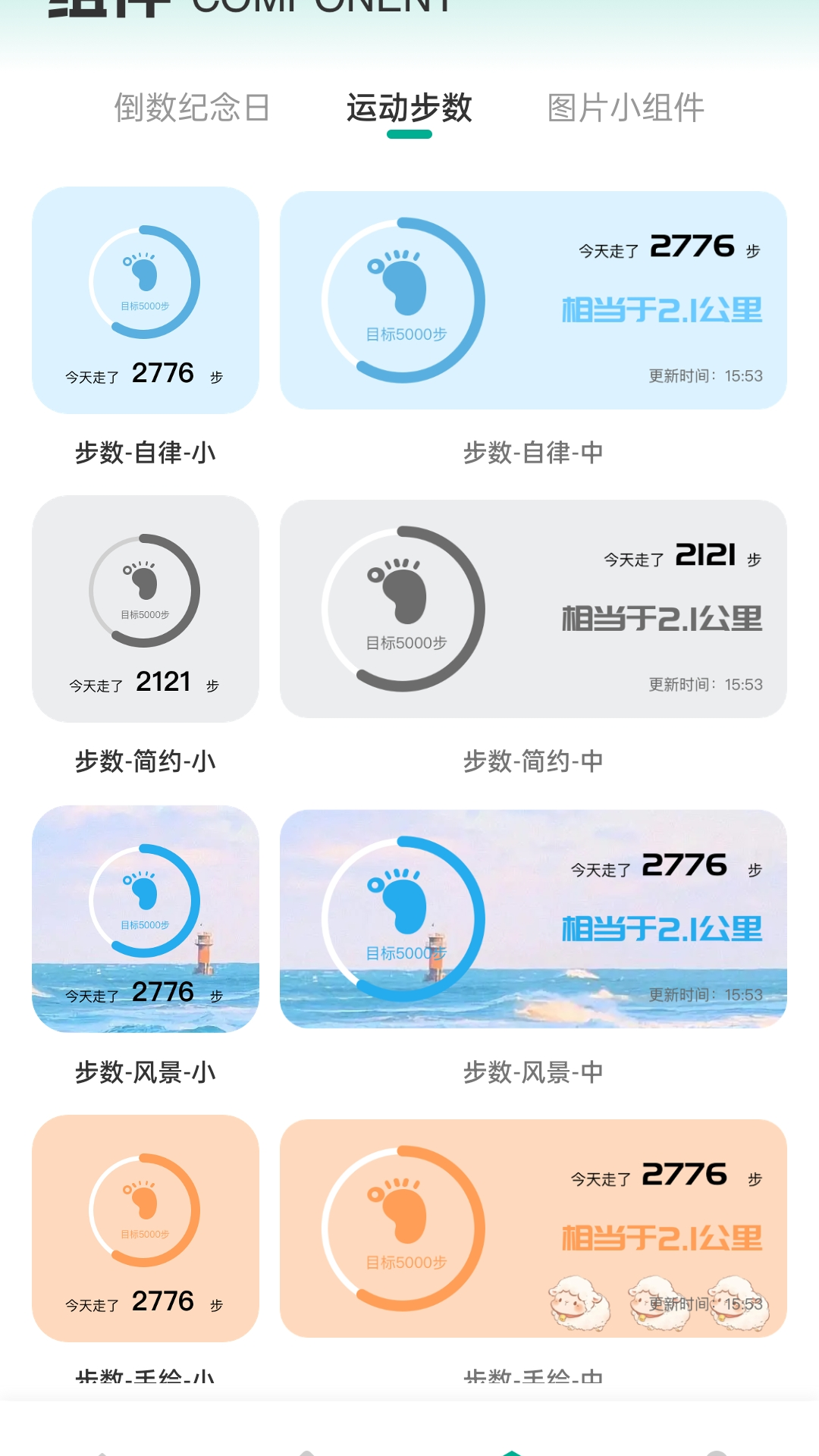819x1456 pixels.
Task: Open the 步数-自律-中 widget
Action: 533,300
